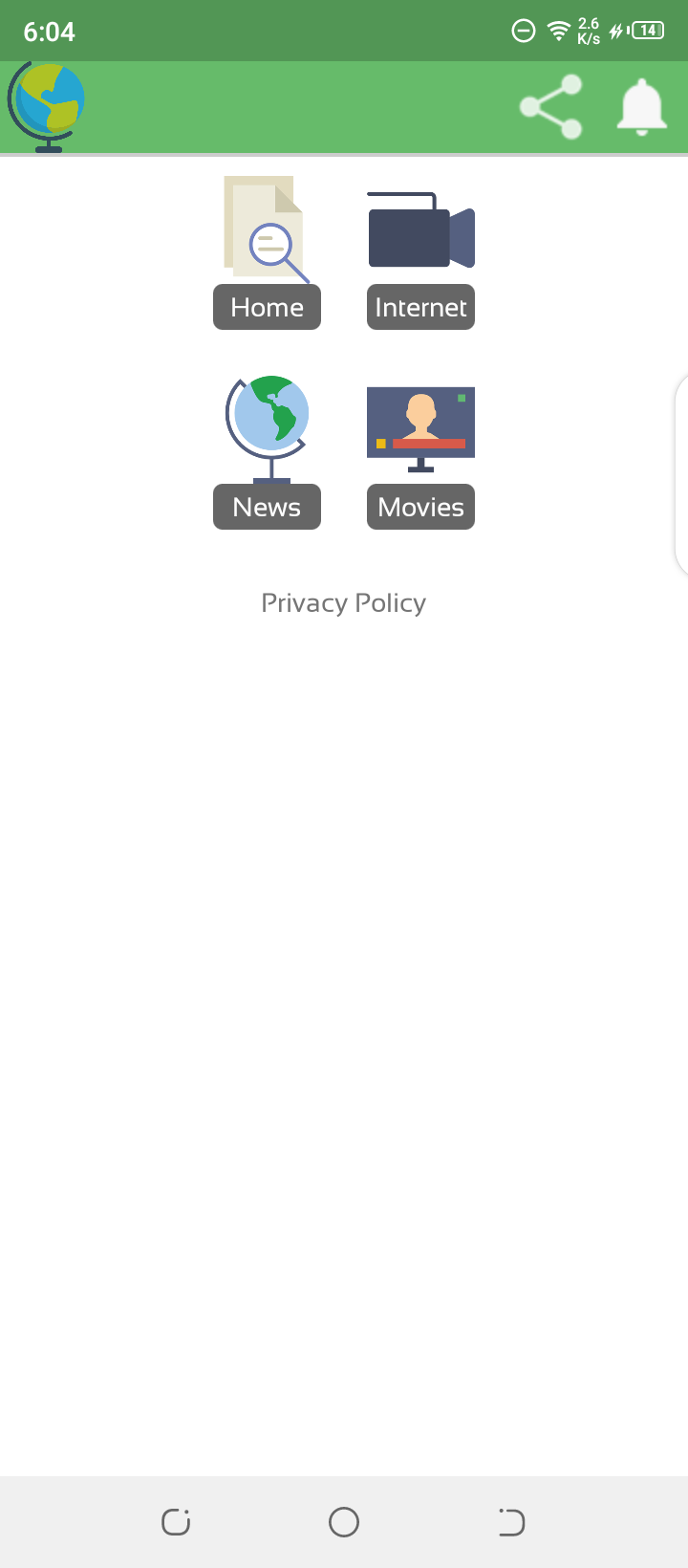This screenshot has width=688, height=1568.
Task: Open the notifications bell
Action: point(641,107)
